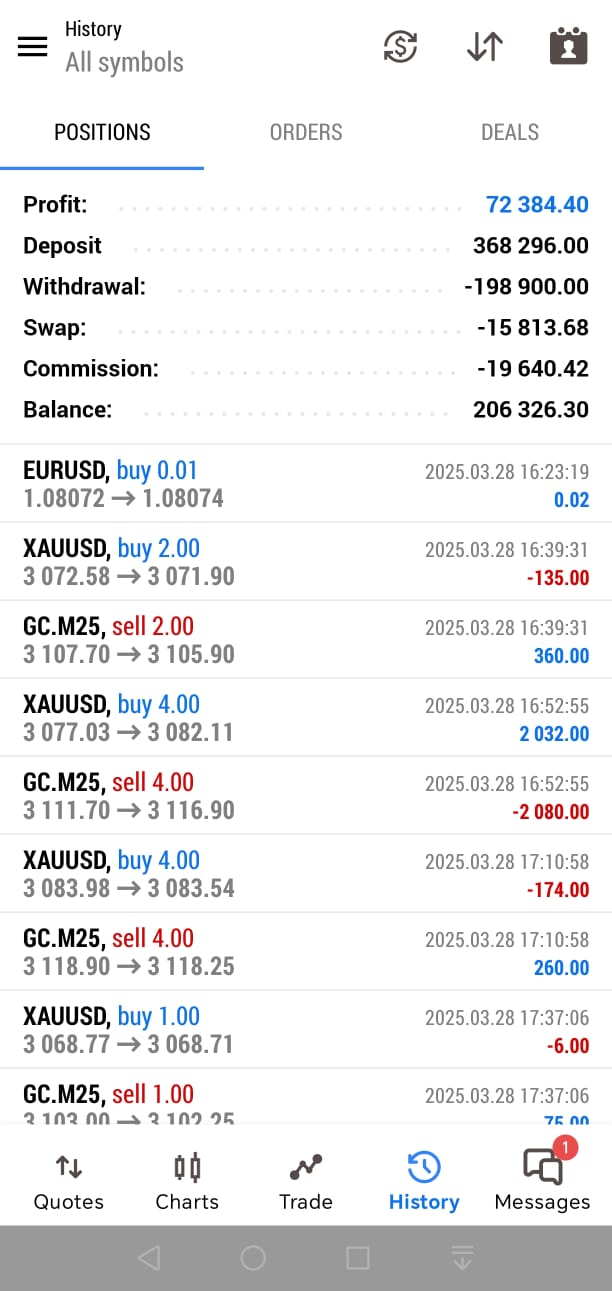612x1291 pixels.
Task: Open the sort order arrows
Action: click(485, 47)
